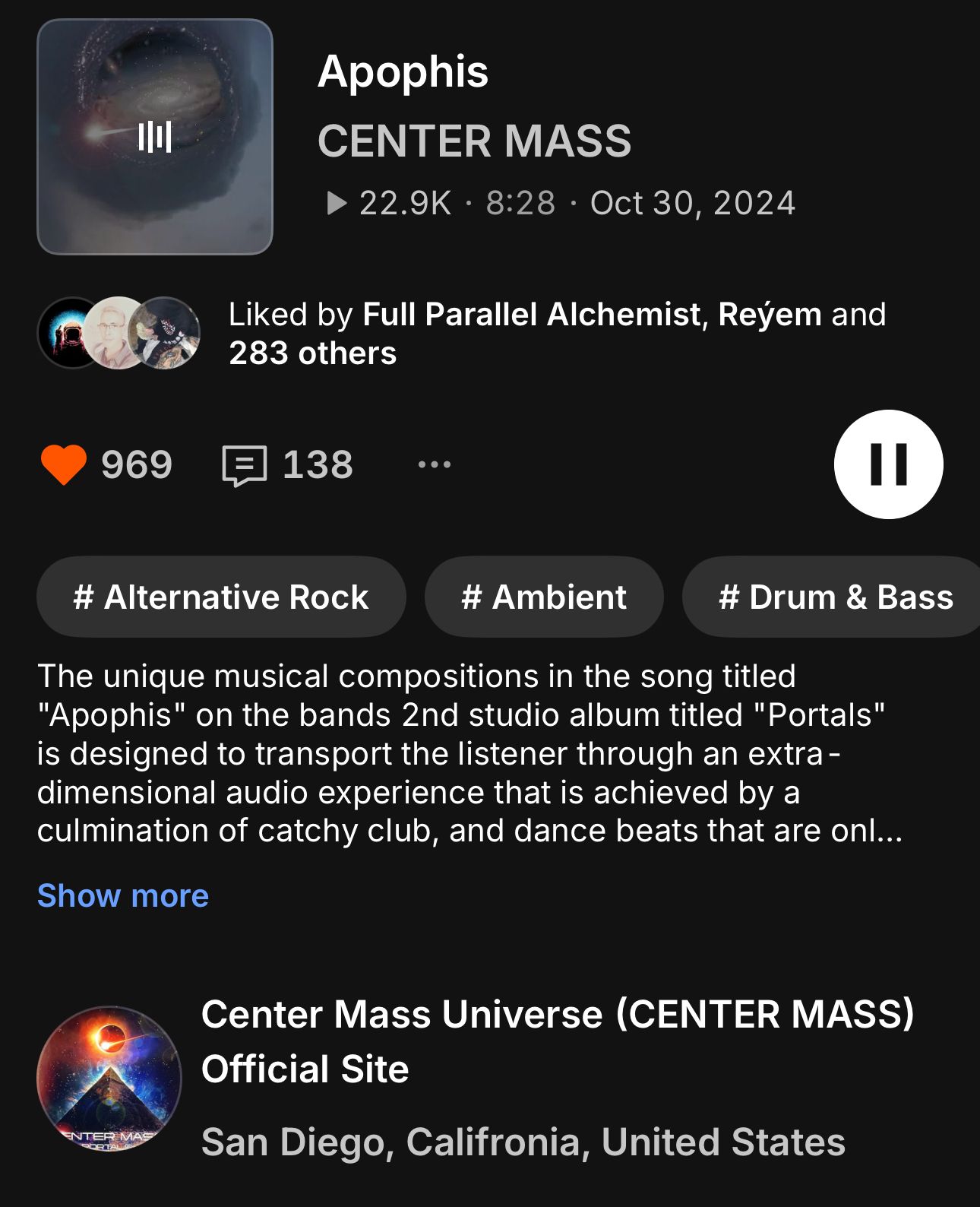Select the Drum & Bass genre tag
The width and height of the screenshot is (980, 1207).
pos(834,597)
